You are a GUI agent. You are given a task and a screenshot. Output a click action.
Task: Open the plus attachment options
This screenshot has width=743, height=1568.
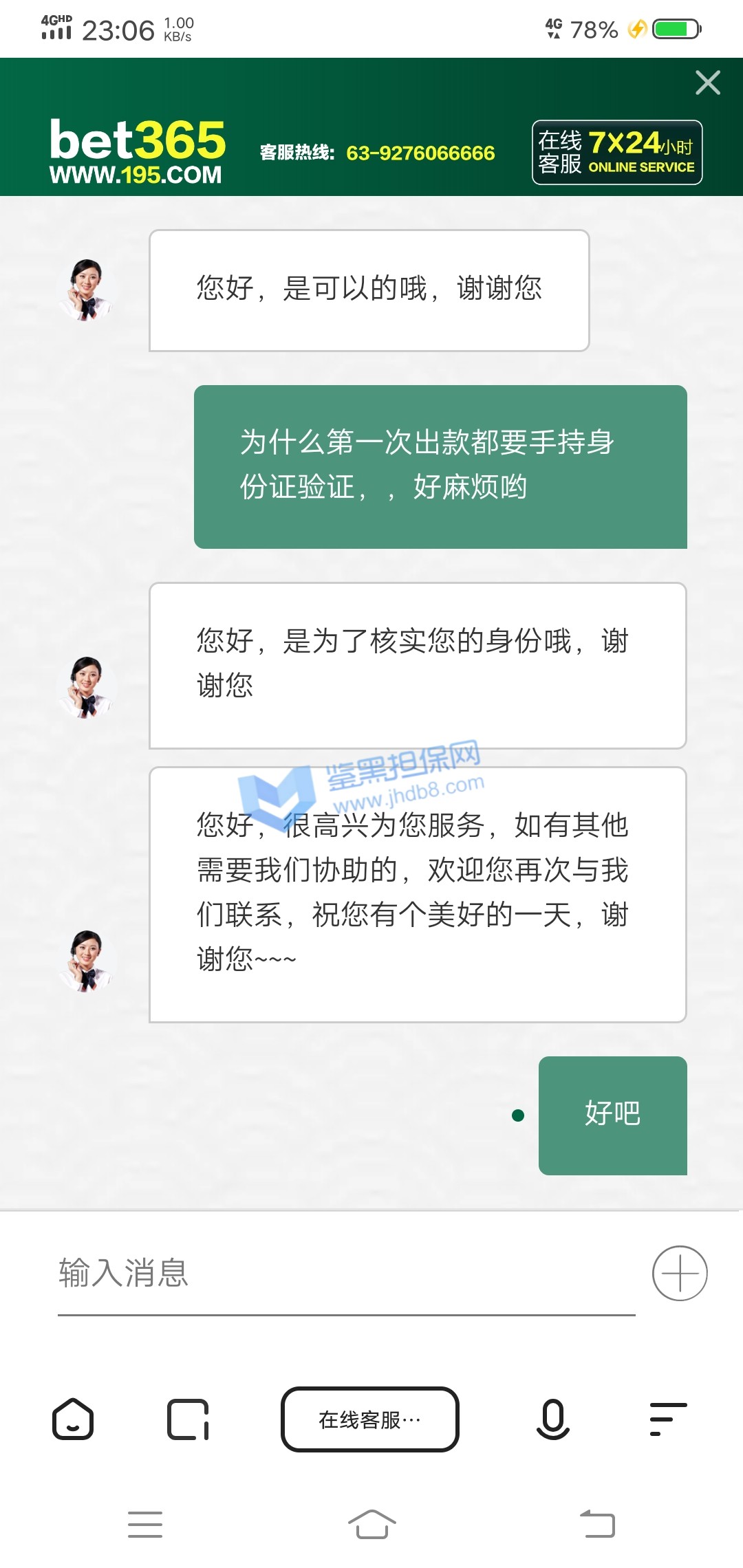pos(680,1273)
